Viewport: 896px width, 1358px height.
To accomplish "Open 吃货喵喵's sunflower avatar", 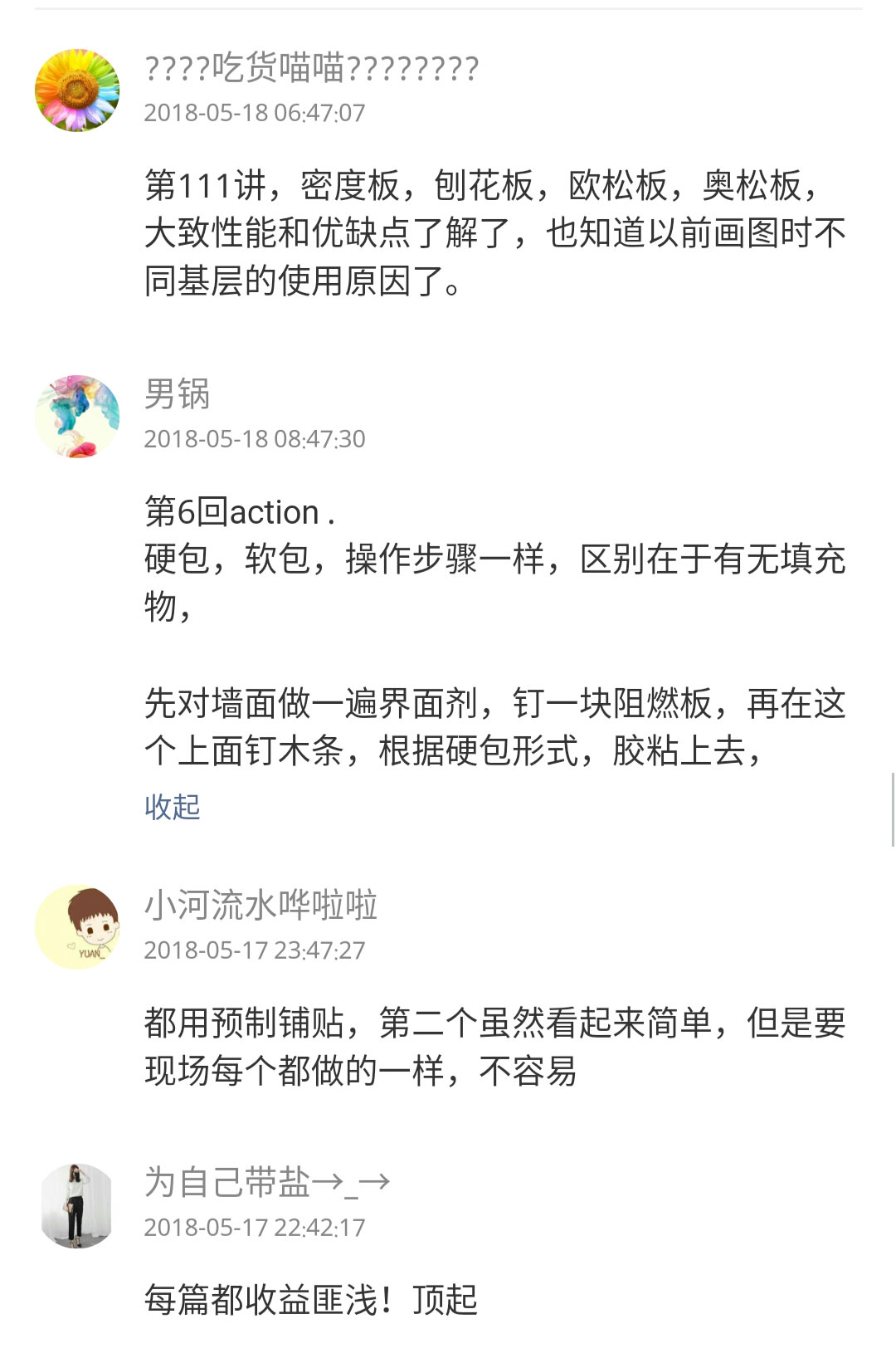I will pos(77,90).
